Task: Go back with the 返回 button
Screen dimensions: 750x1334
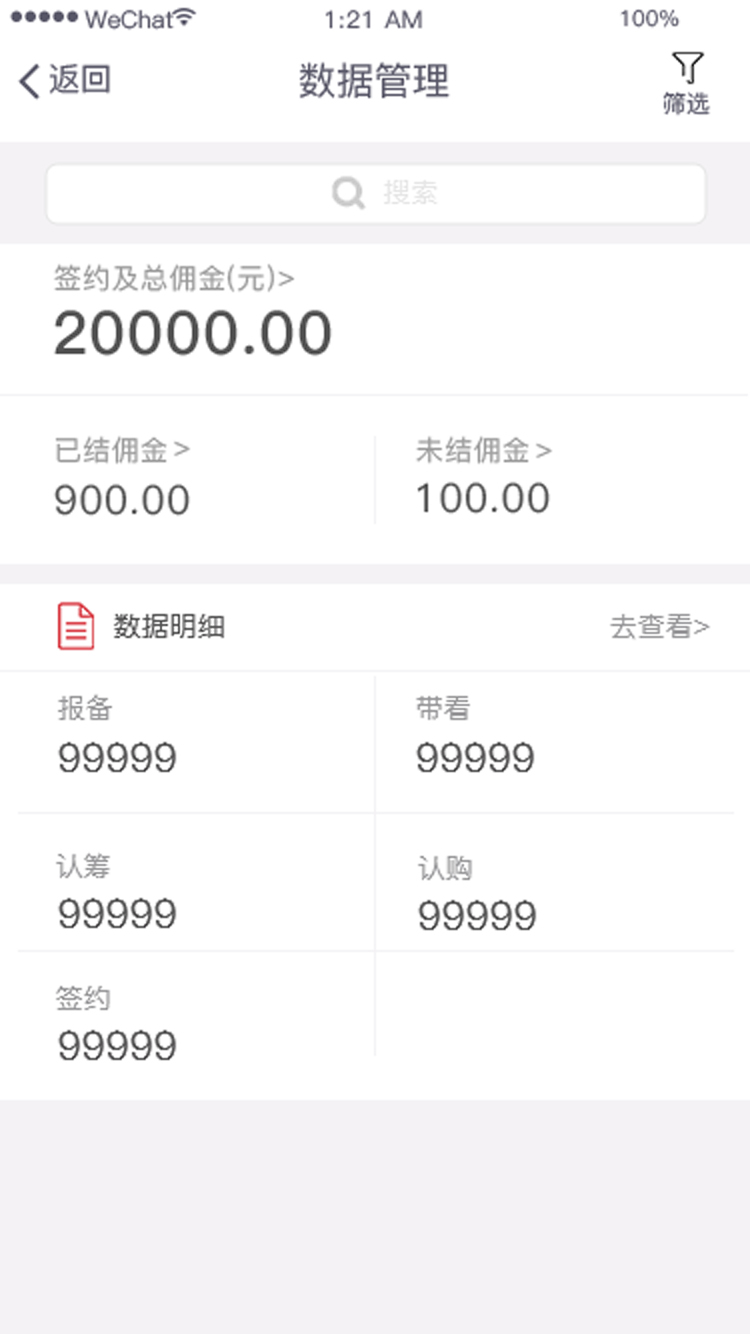Action: coord(64,80)
